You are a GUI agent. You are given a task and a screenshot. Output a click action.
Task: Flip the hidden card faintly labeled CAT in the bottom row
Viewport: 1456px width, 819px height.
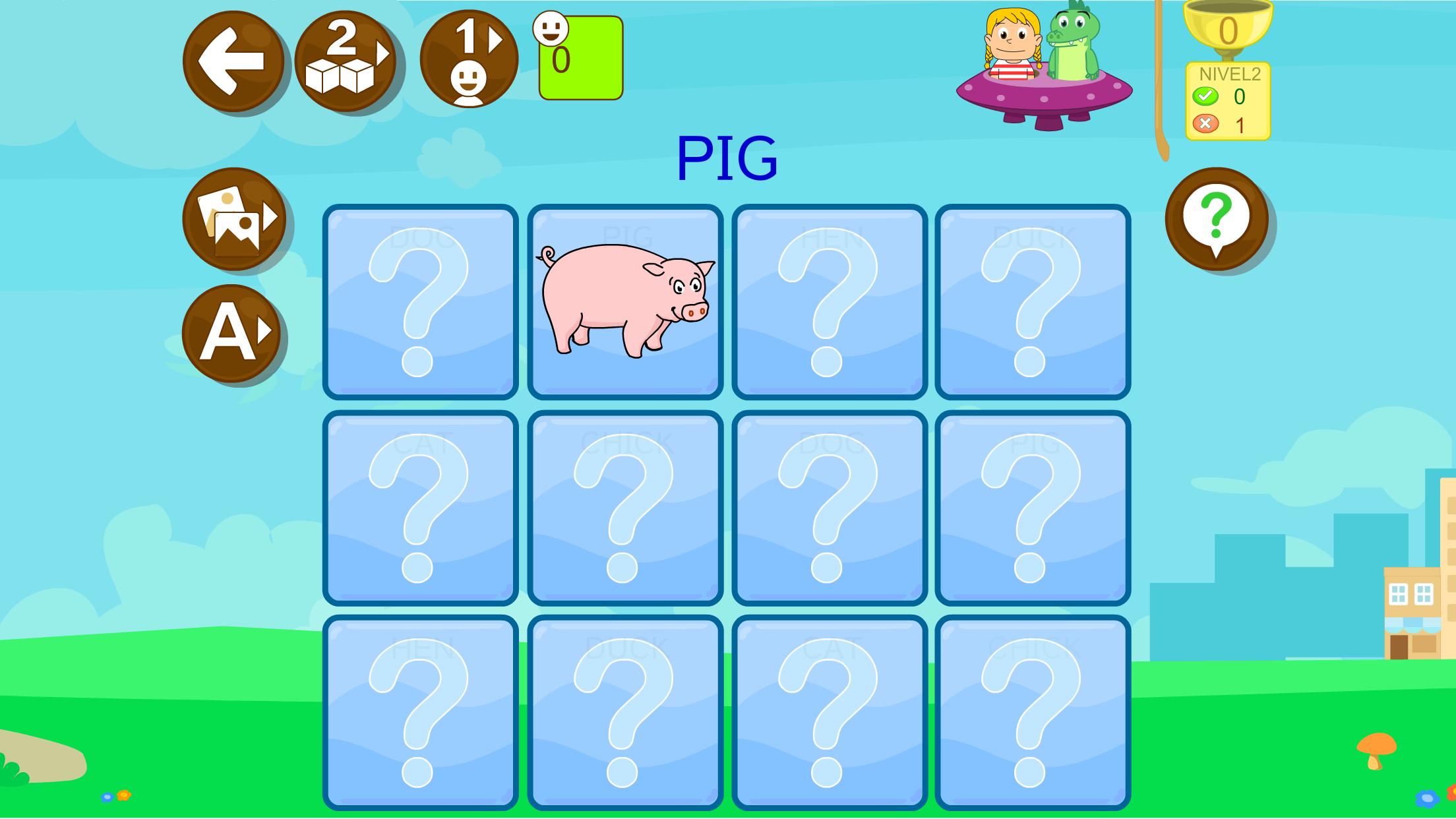pos(829,712)
